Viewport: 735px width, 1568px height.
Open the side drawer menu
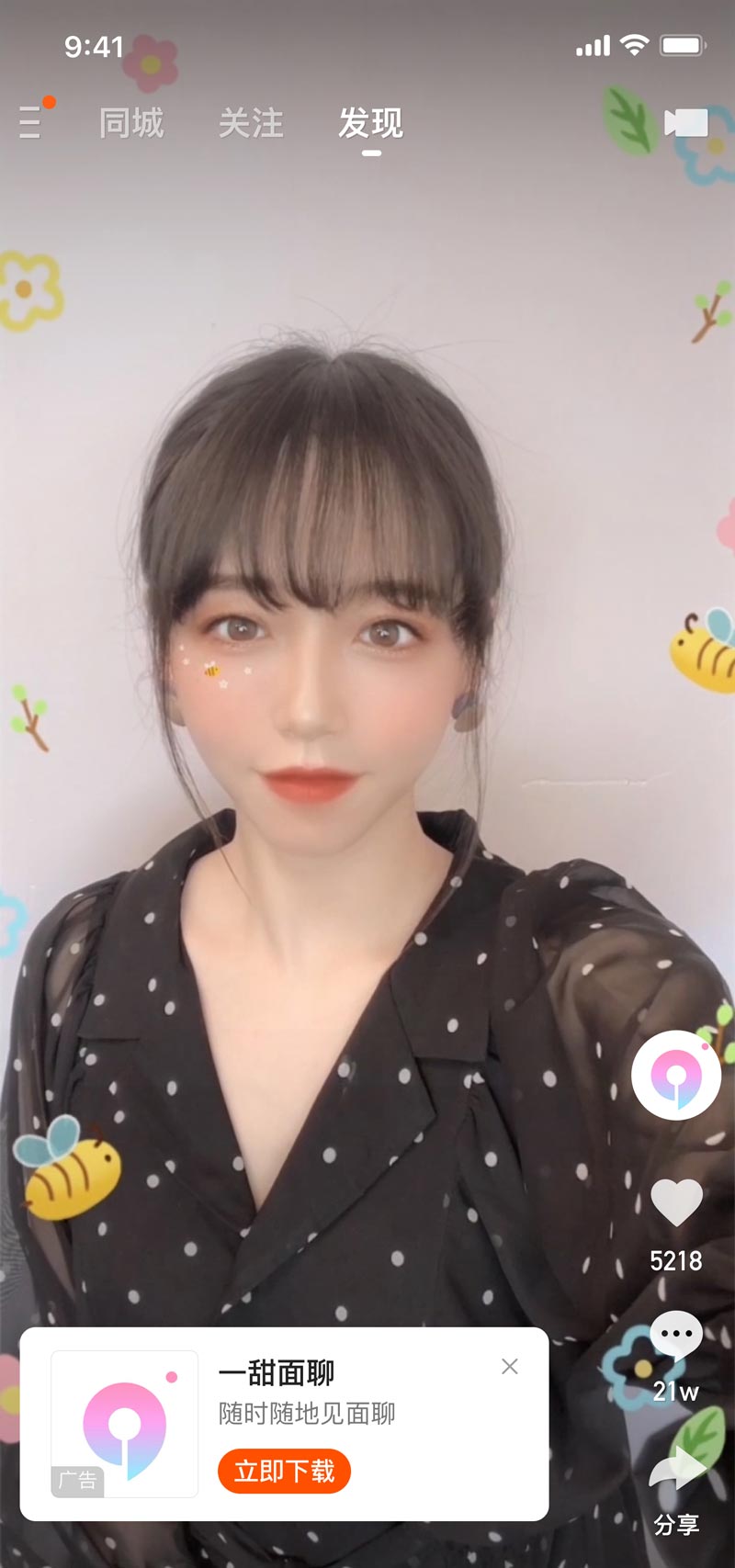click(x=31, y=121)
